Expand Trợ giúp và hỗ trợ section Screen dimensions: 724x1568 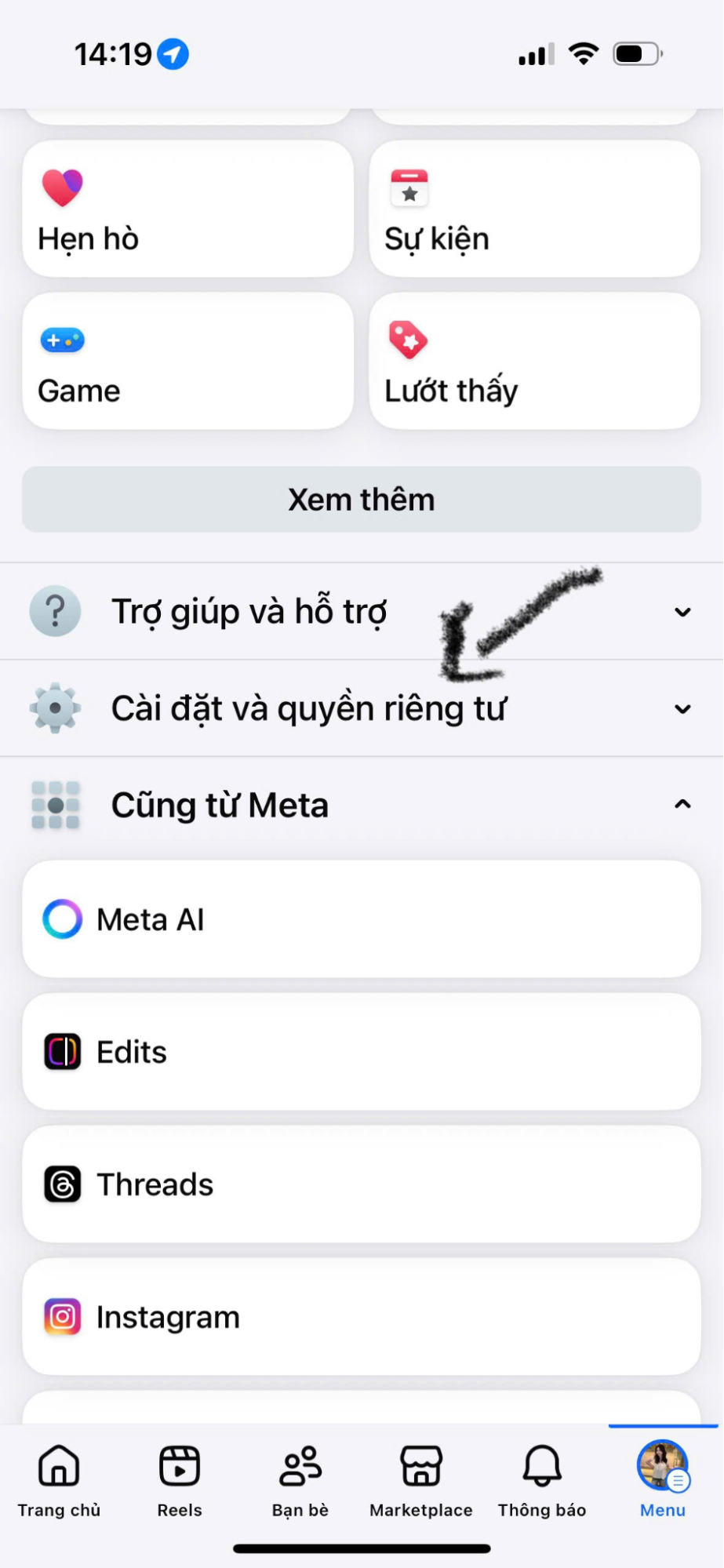(x=362, y=612)
